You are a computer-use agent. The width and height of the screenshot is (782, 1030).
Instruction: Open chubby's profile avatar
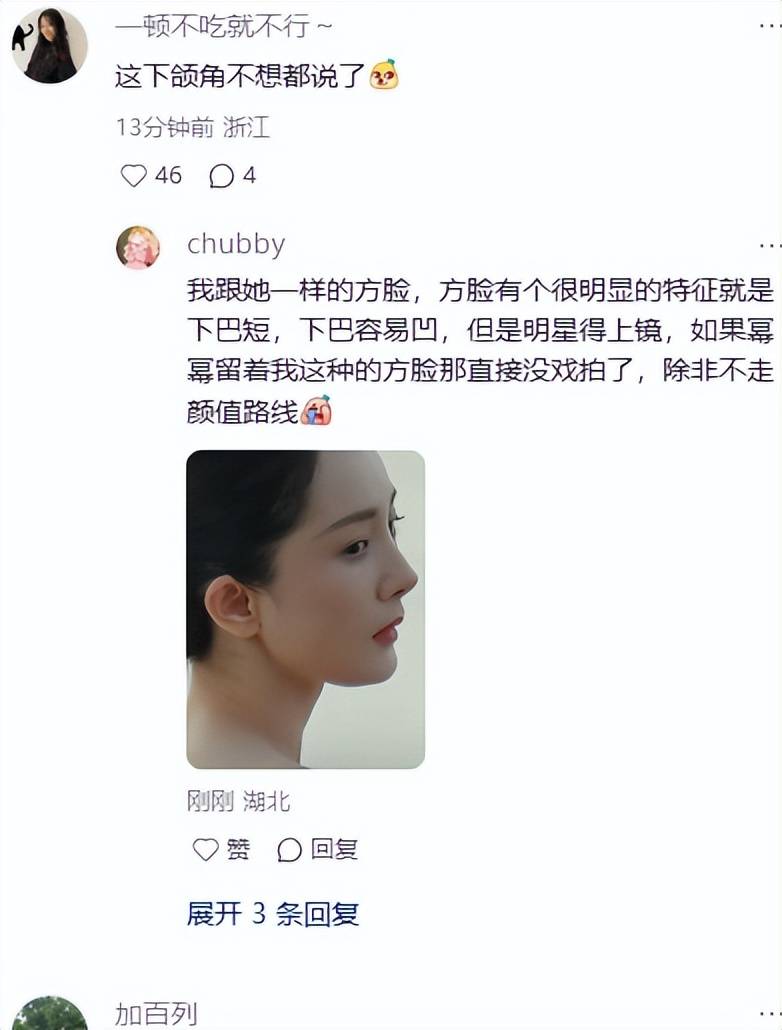tap(138, 247)
